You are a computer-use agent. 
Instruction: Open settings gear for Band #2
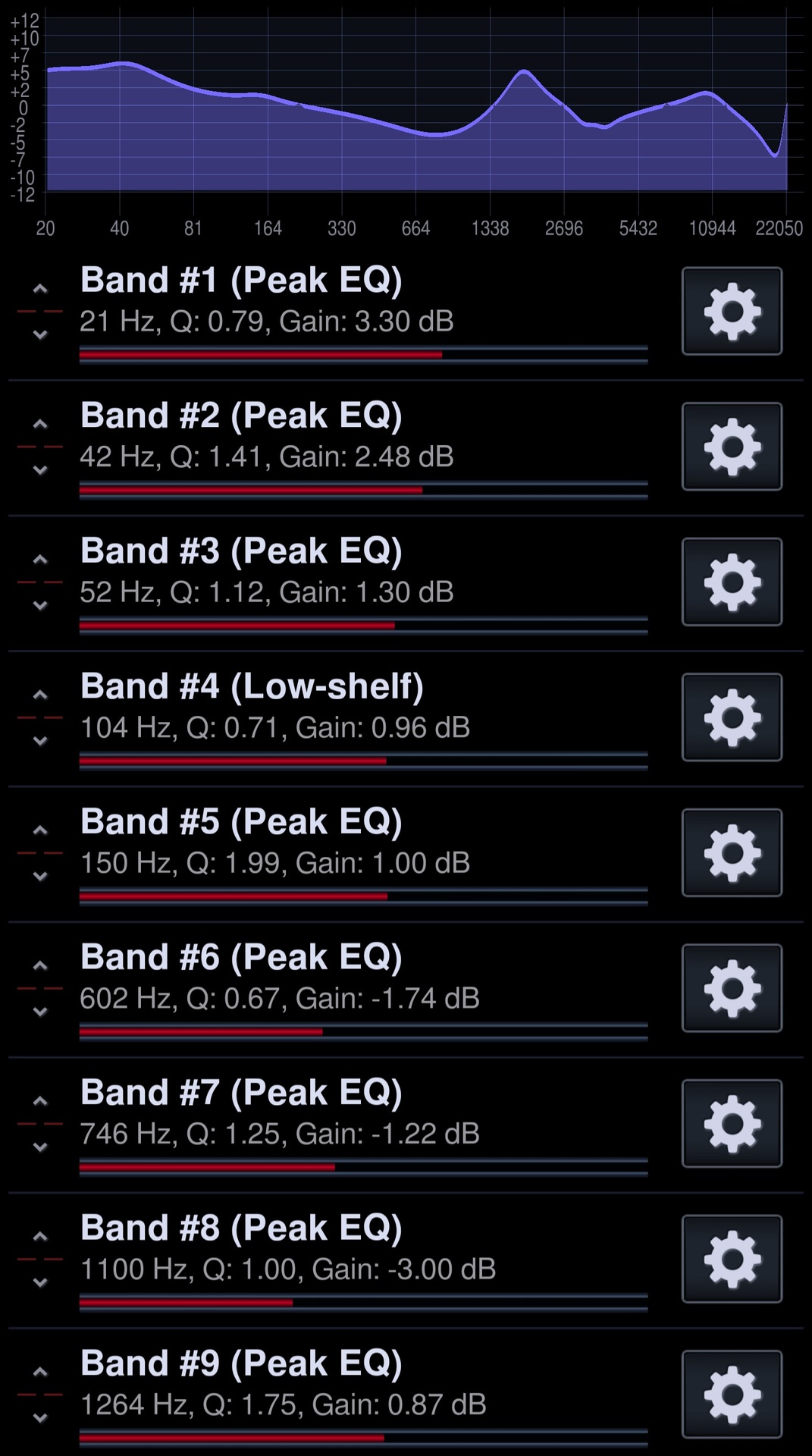732,447
